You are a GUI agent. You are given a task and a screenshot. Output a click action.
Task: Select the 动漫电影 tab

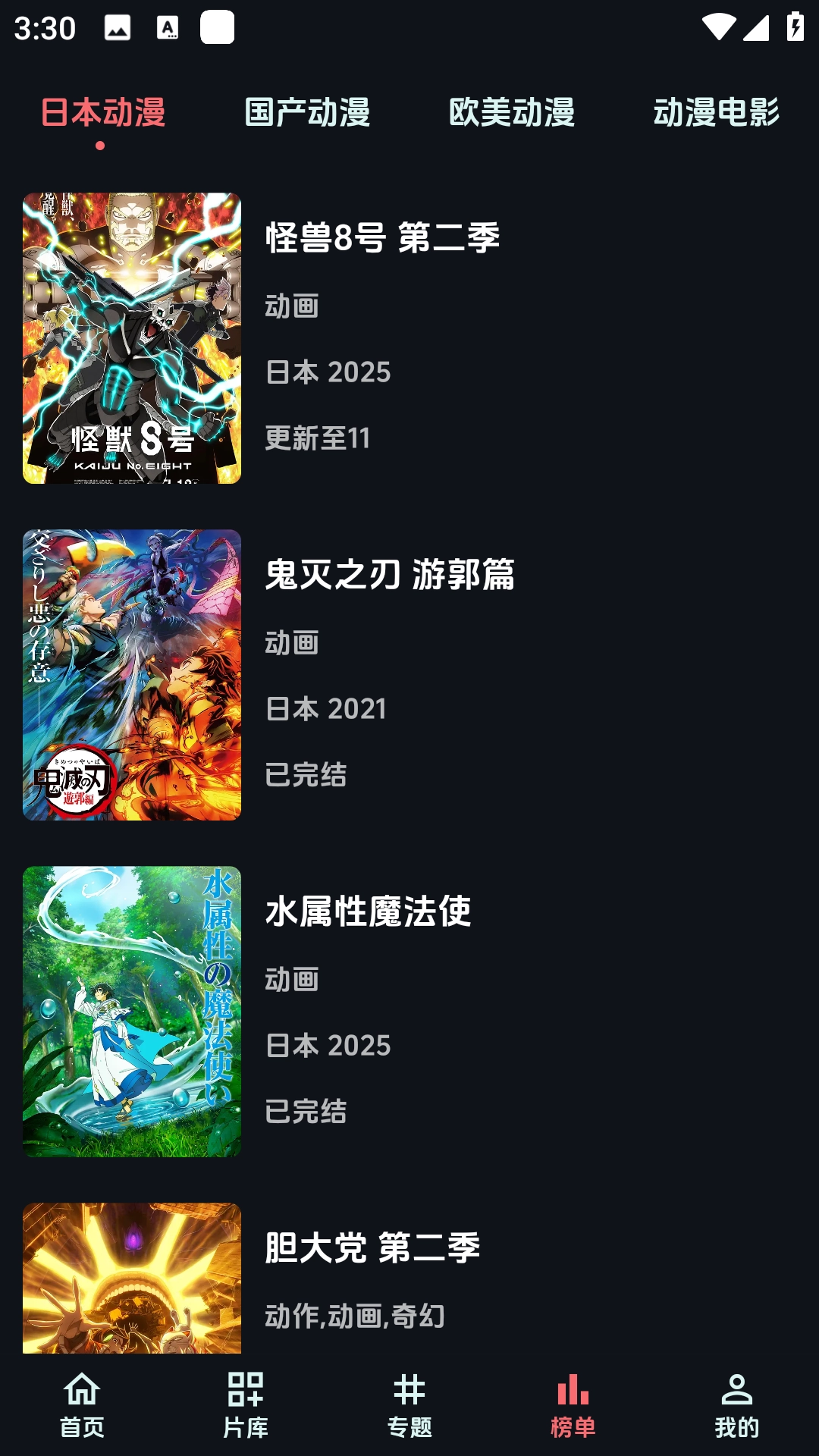pyautogui.click(x=717, y=114)
